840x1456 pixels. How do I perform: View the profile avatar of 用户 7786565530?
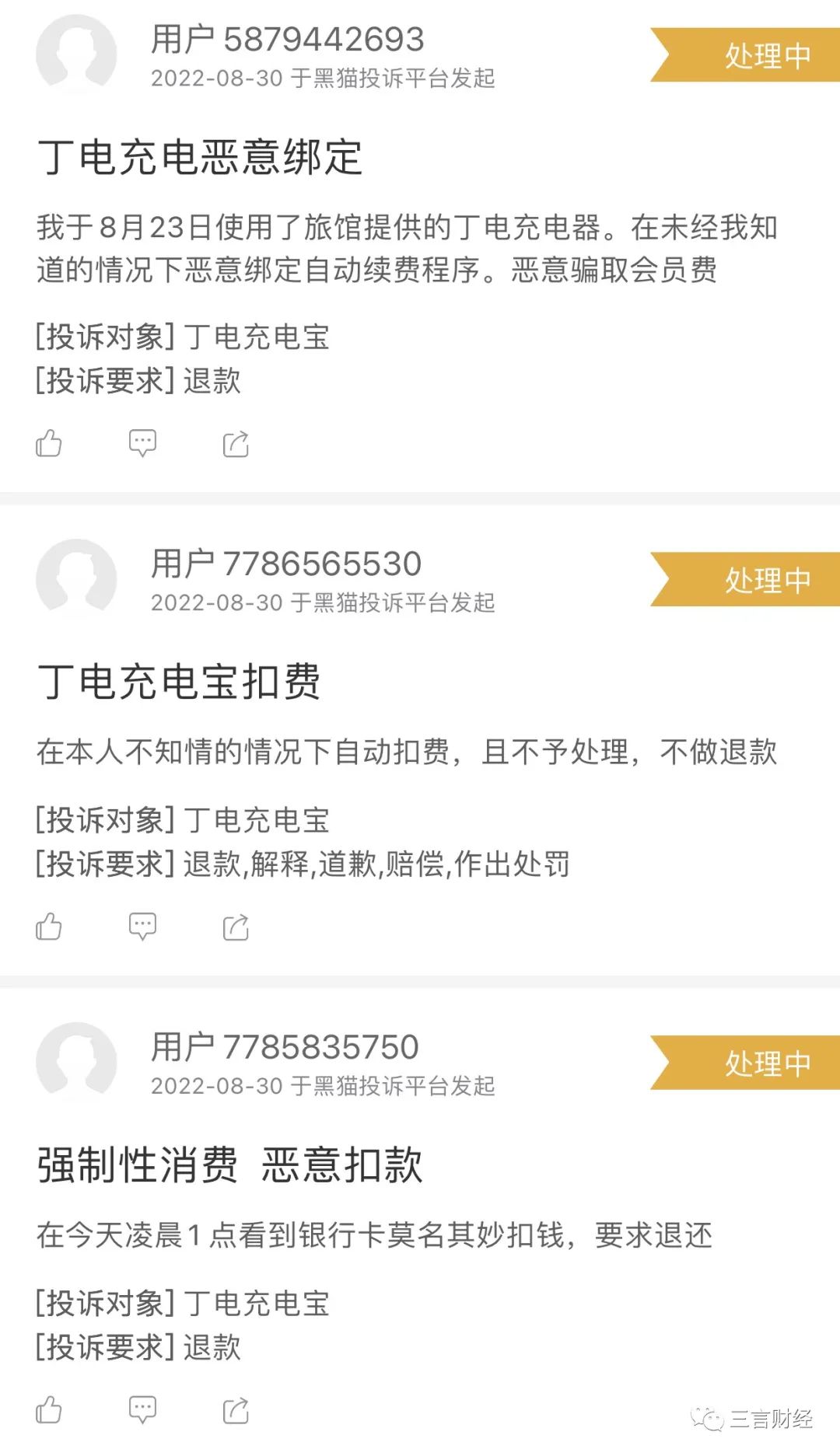point(76,579)
